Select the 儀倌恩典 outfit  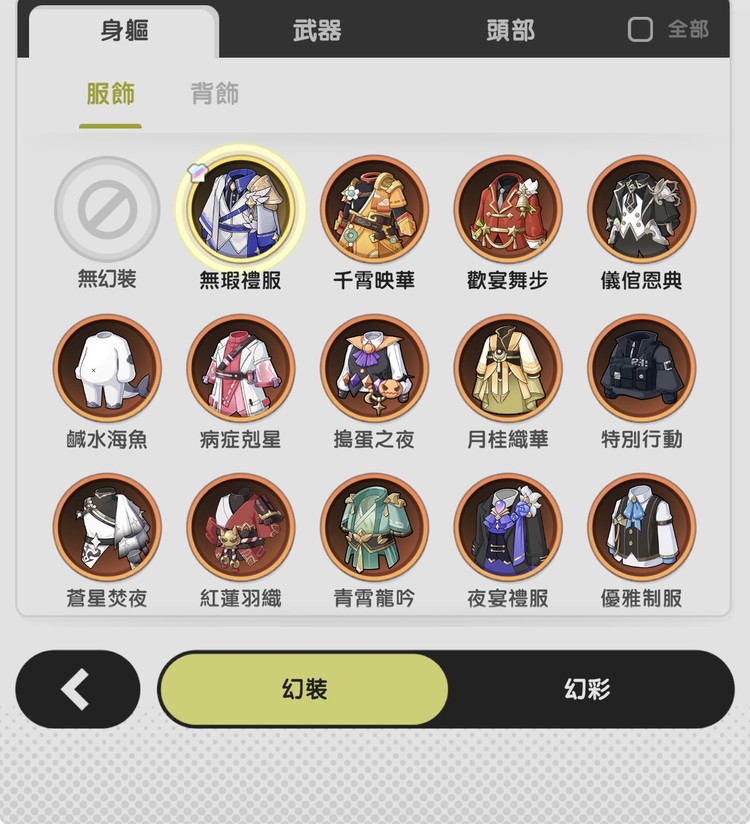point(642,208)
